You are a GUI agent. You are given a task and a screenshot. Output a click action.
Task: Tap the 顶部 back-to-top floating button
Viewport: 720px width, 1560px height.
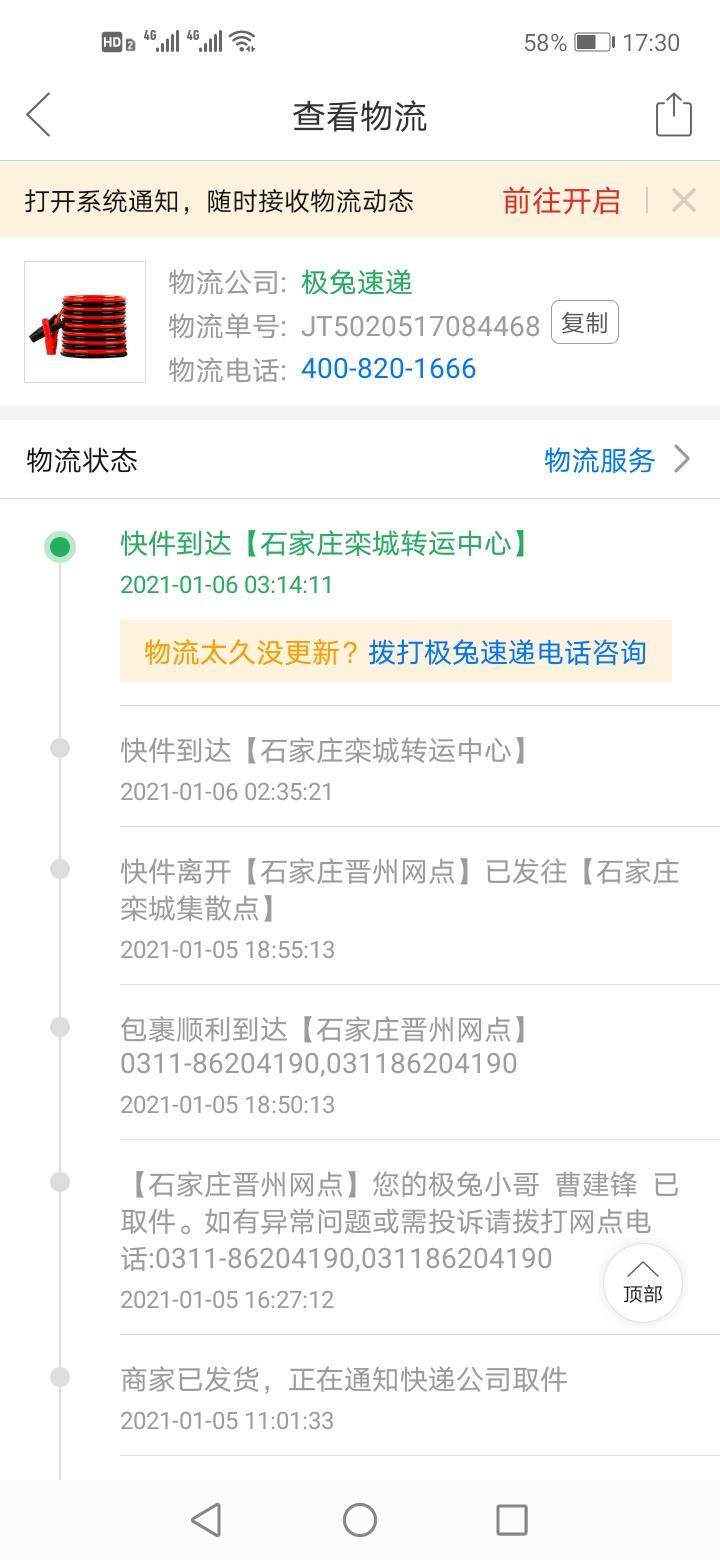coord(643,1283)
